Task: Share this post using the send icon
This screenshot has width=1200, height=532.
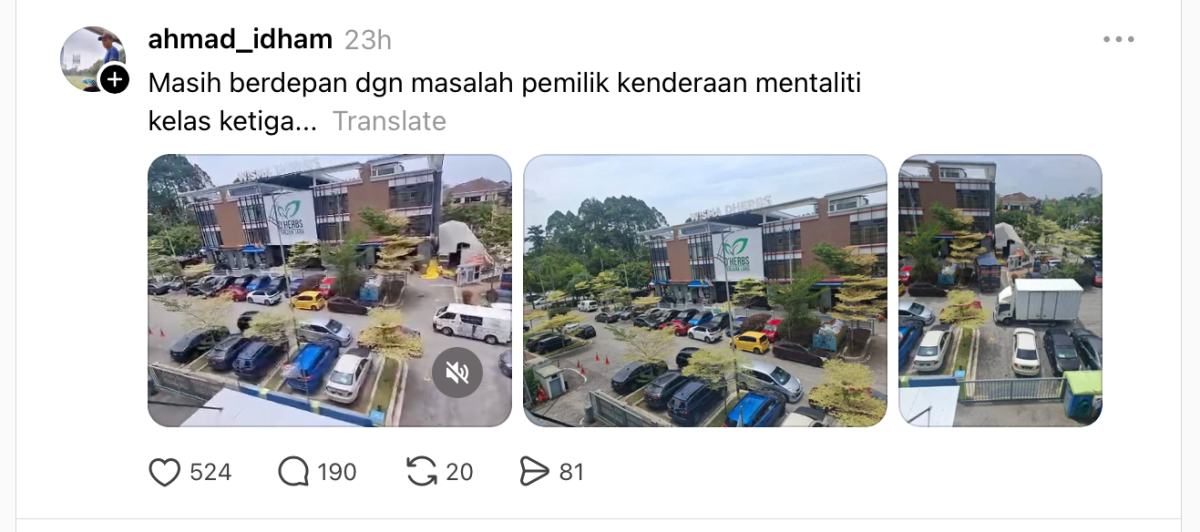Action: pos(535,471)
